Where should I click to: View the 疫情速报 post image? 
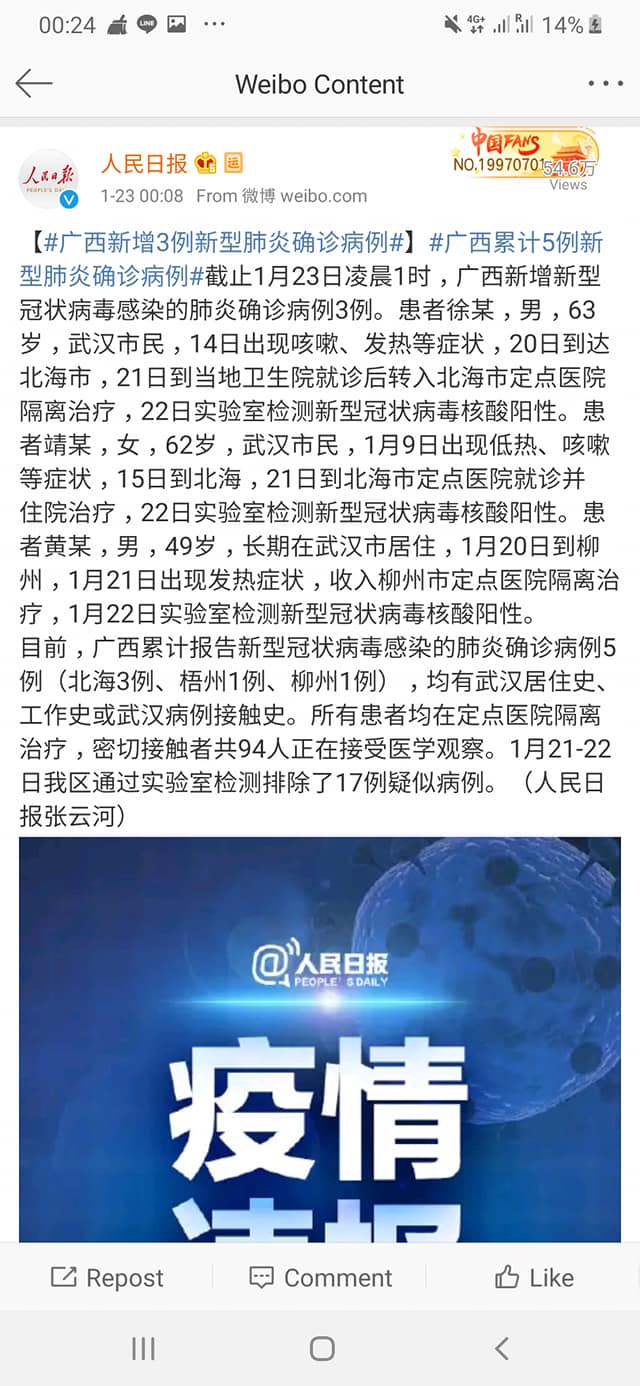320,1040
